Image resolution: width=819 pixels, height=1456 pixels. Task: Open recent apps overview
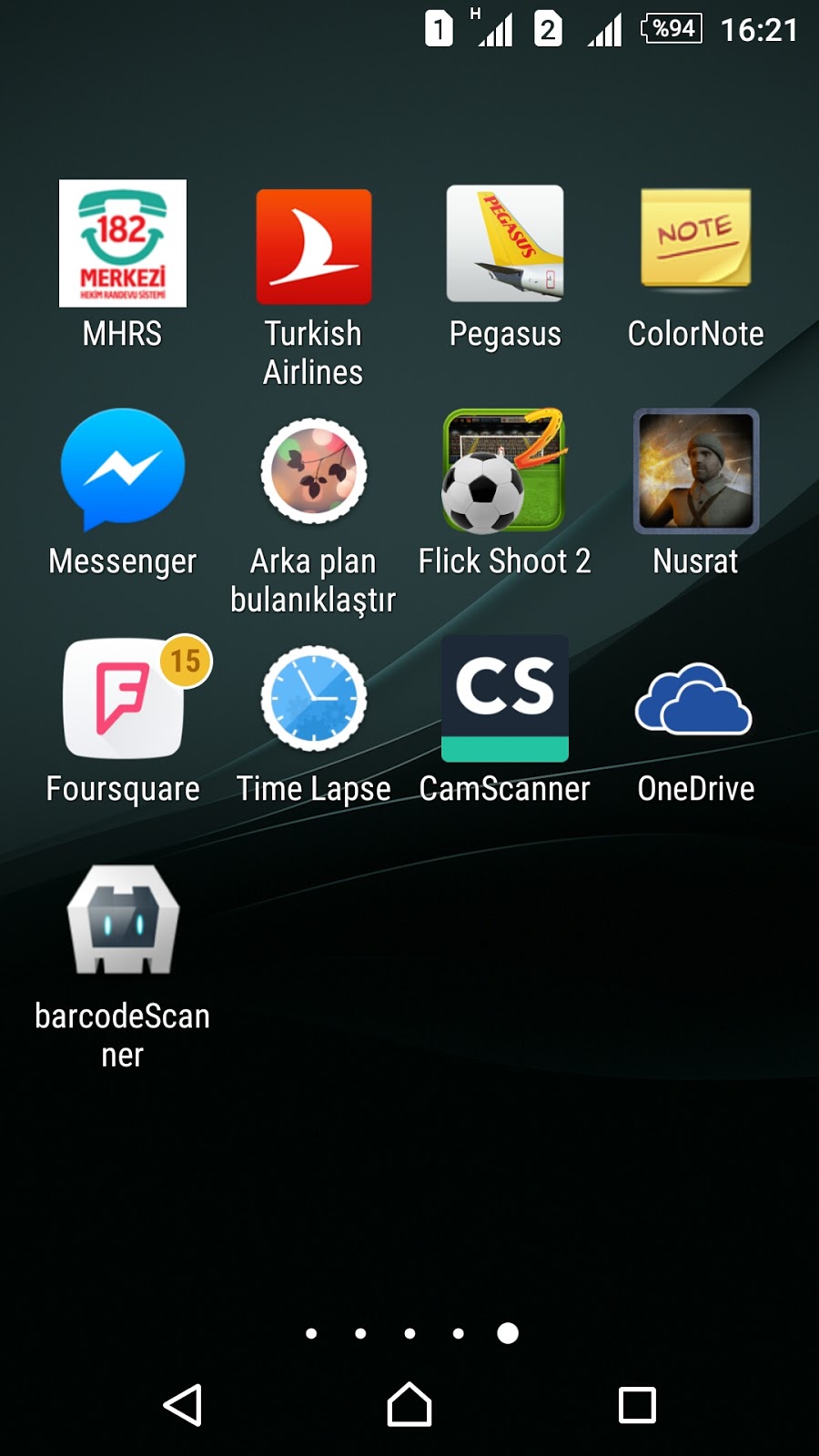click(637, 1405)
